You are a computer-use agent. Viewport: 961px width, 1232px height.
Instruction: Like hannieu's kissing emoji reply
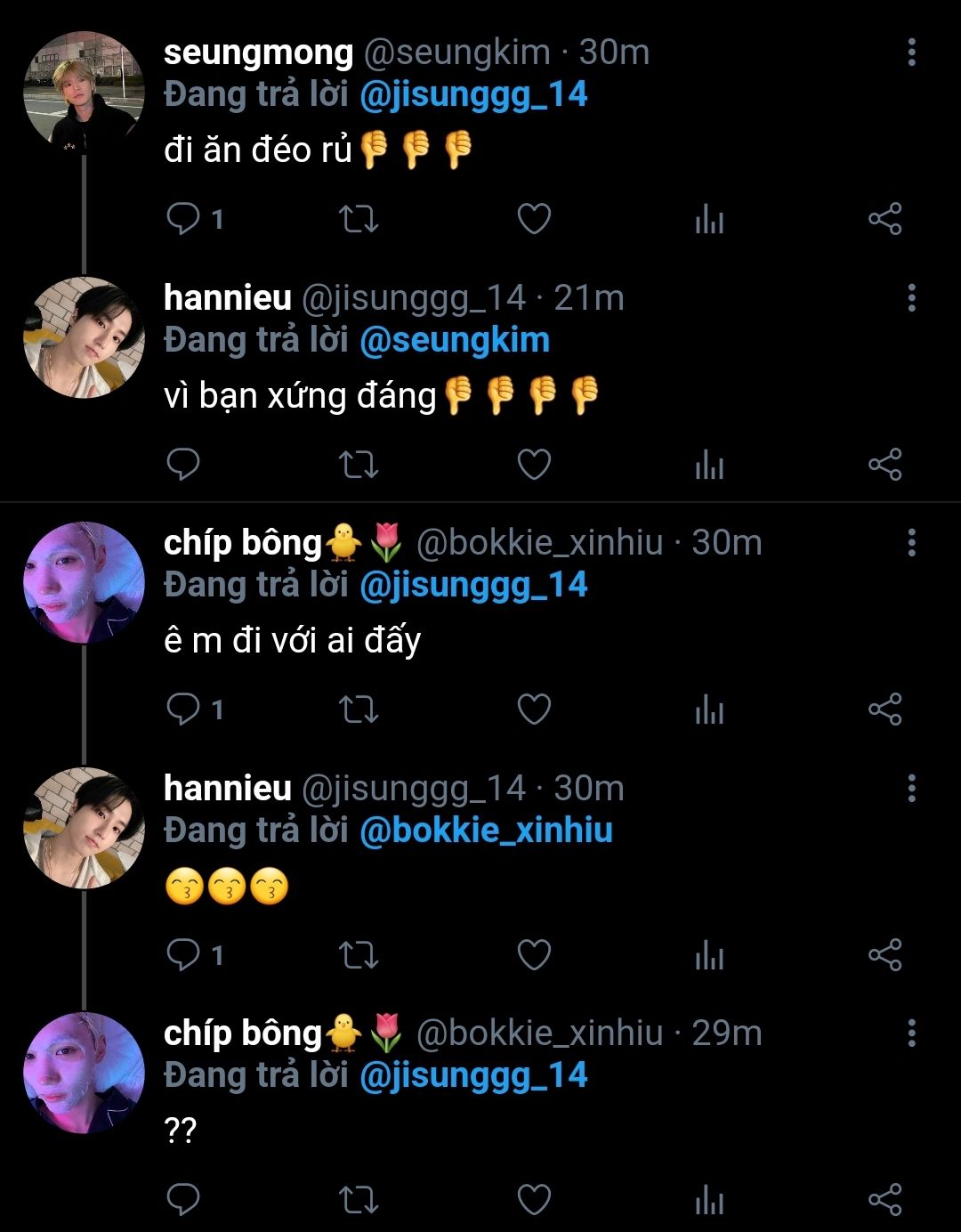tap(534, 955)
